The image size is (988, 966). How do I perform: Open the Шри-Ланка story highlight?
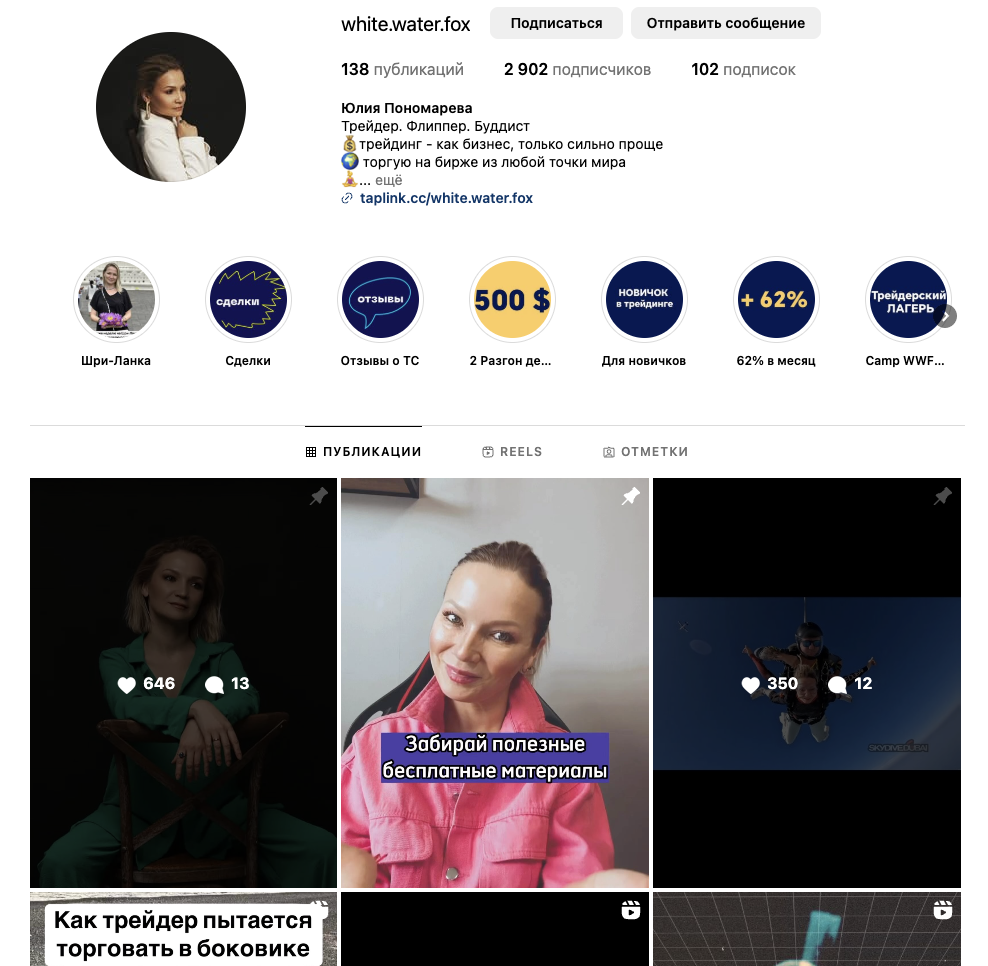click(x=116, y=300)
